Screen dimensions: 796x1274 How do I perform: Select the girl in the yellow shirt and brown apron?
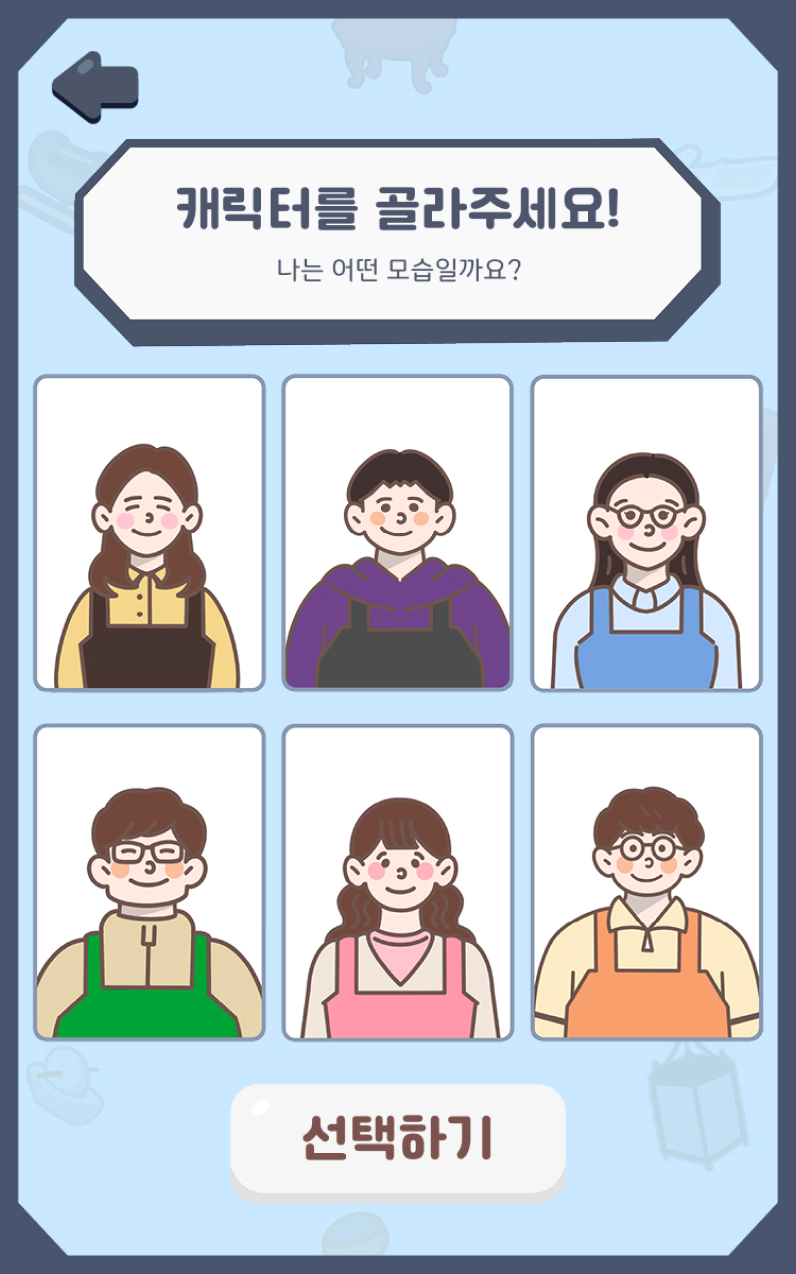[149, 533]
